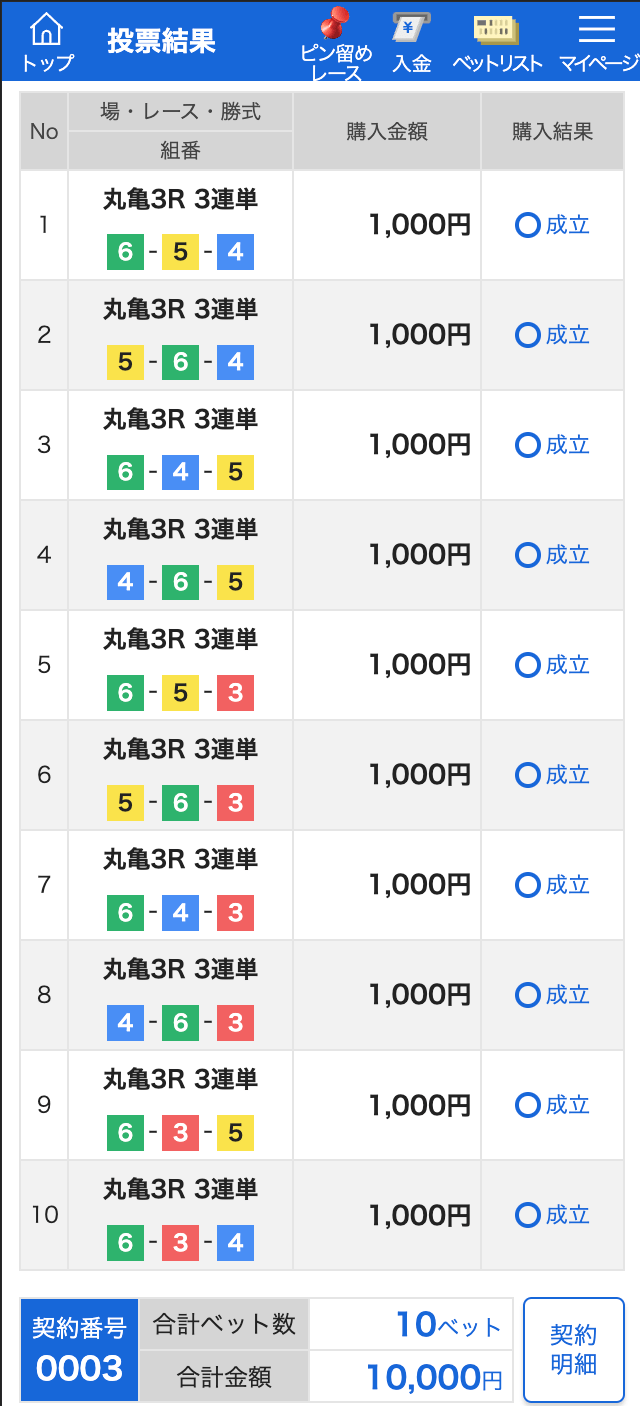Go to the トップ home page
640x1406 pixels.
[x=47, y=43]
